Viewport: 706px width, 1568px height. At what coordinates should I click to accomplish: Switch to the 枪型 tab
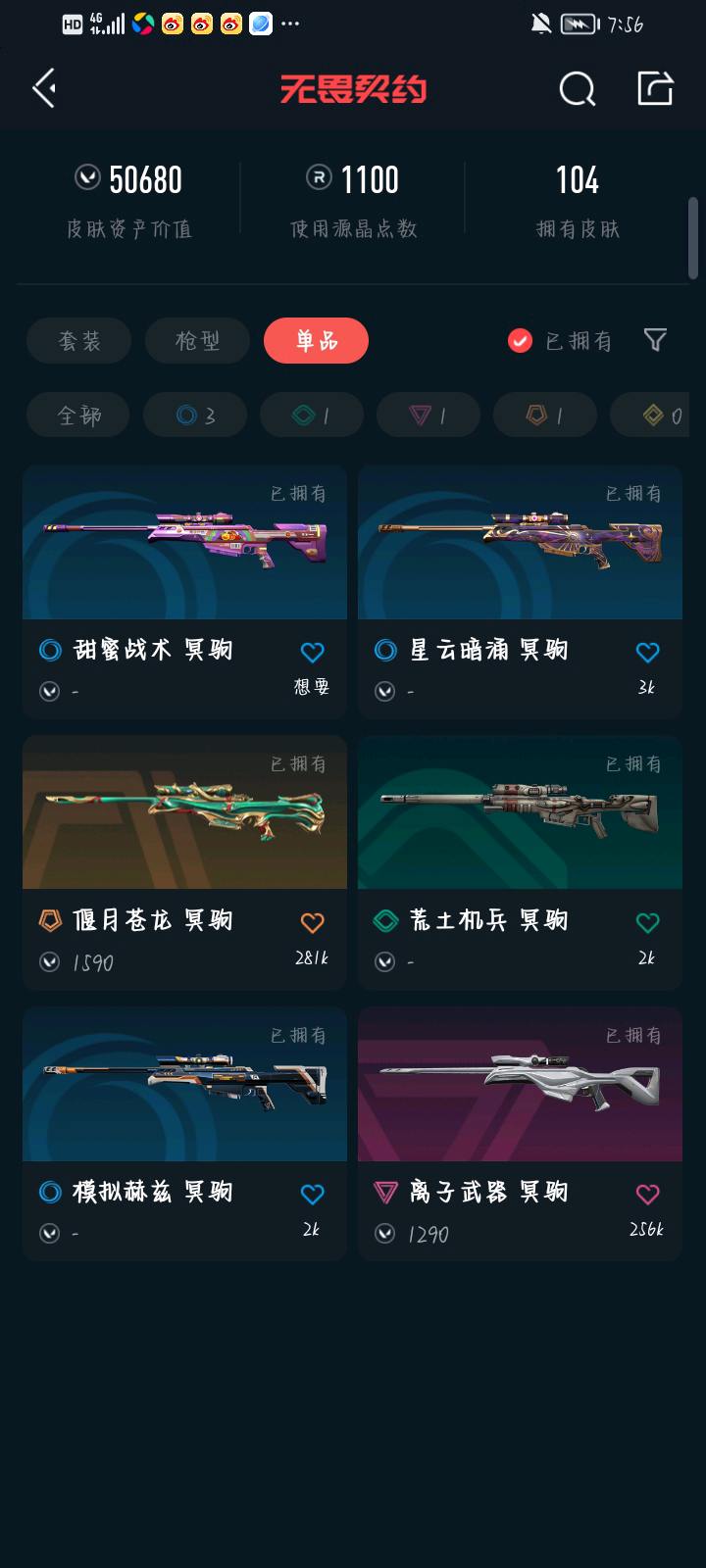point(197,341)
